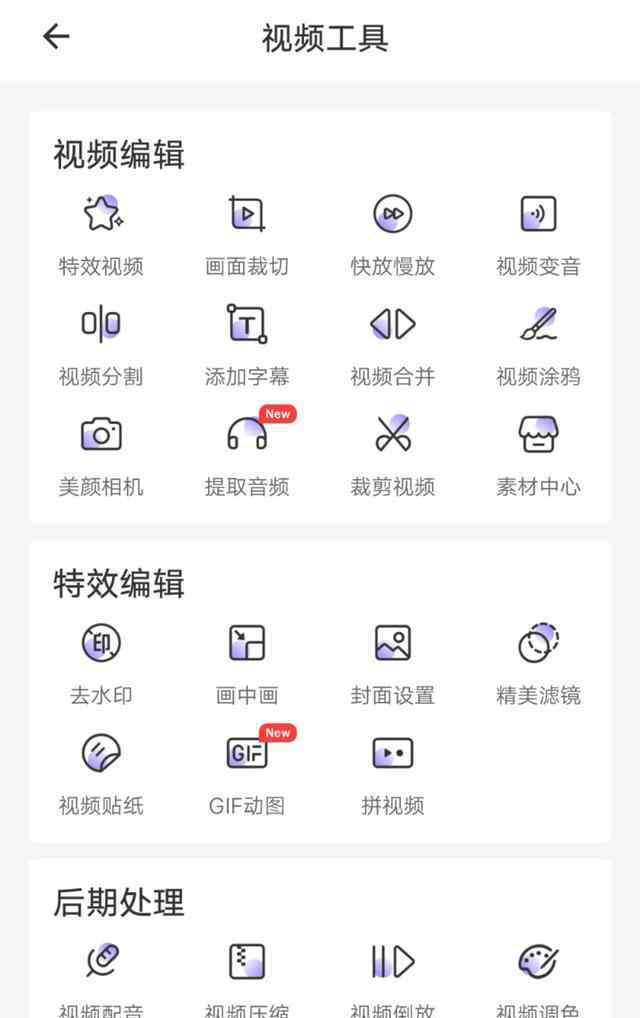Open 封面设置 cover settings
640x1018 pixels.
pyautogui.click(x=393, y=662)
